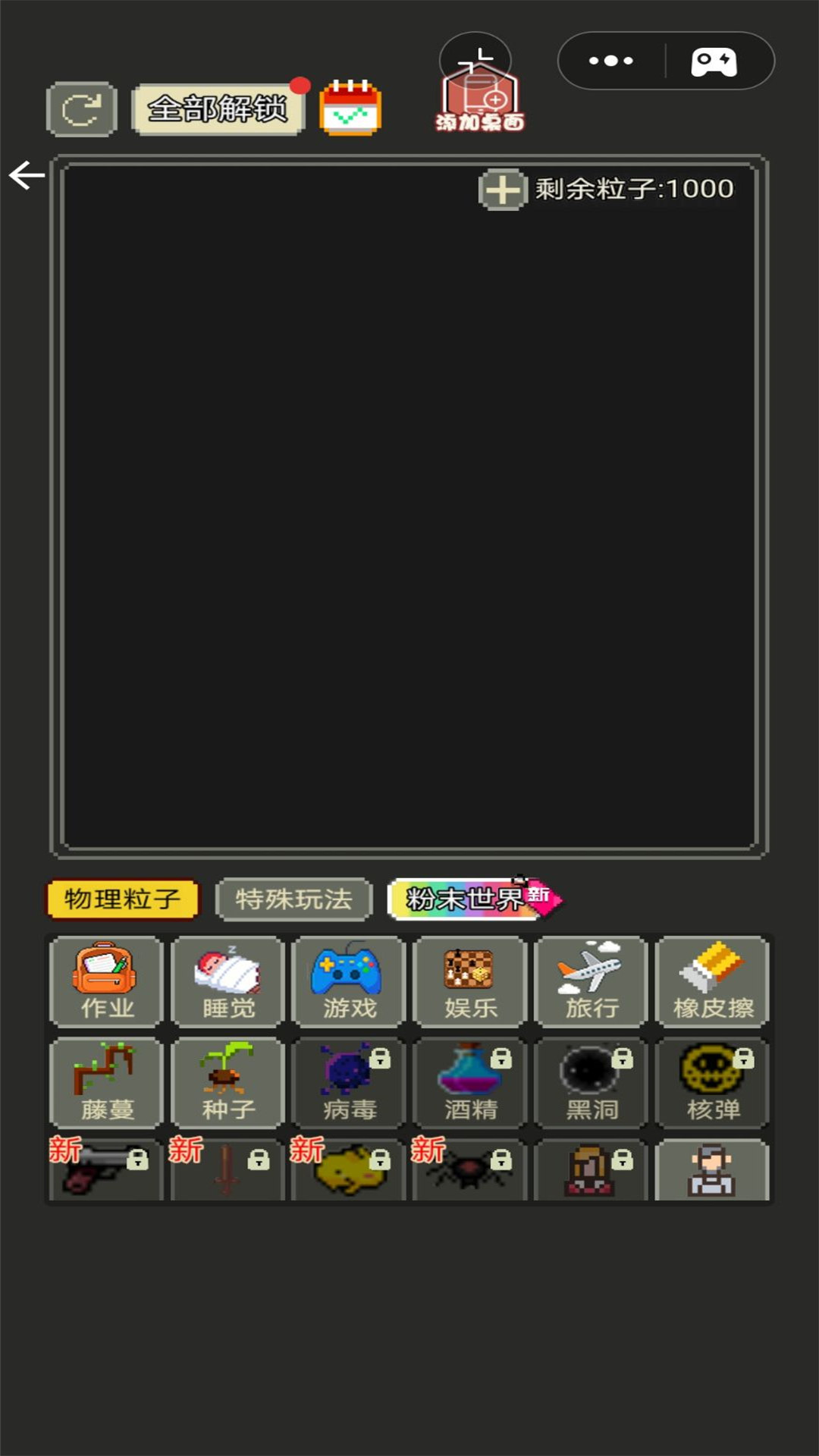The height and width of the screenshot is (1456, 819).
Task: Tap the refresh/reset arrow button
Action: click(x=82, y=110)
